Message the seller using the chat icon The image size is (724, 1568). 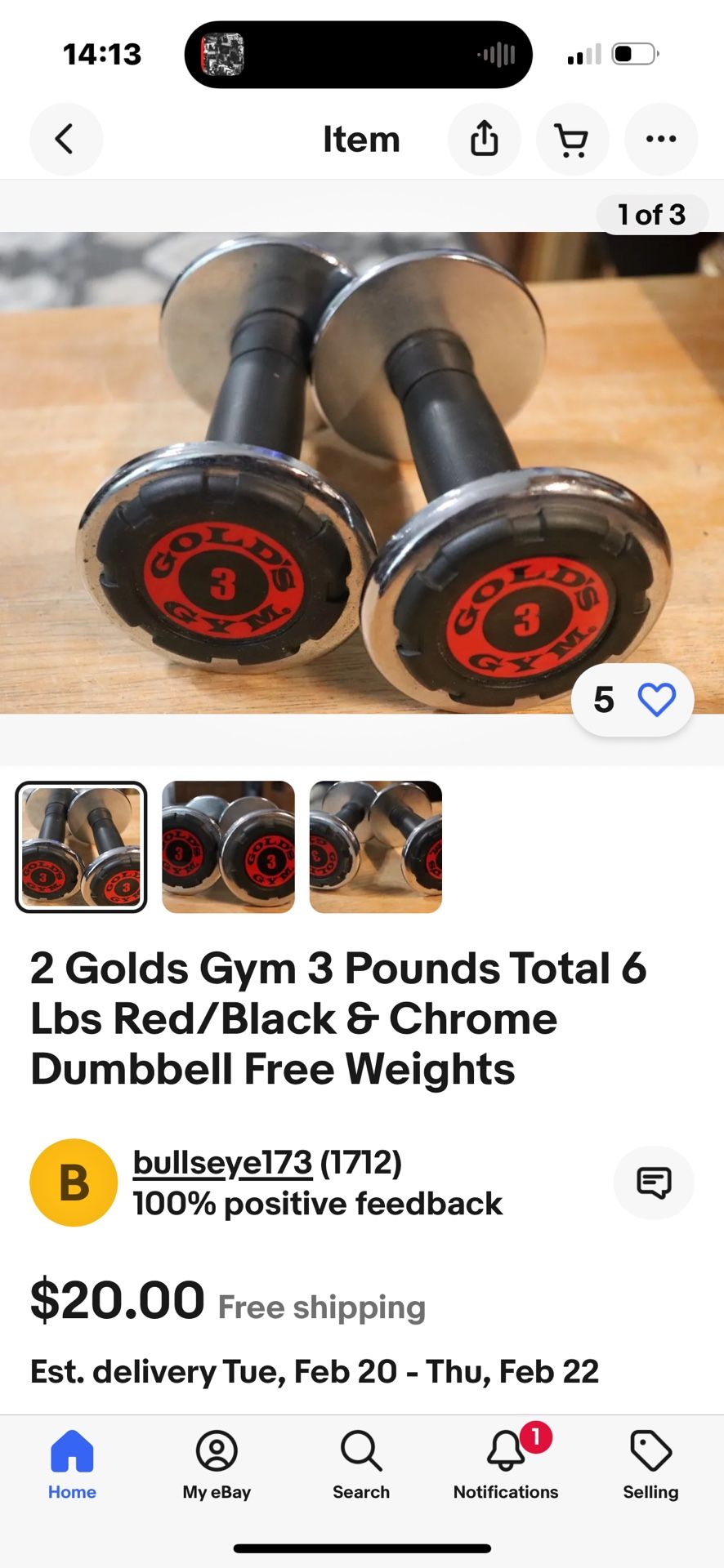[653, 1182]
